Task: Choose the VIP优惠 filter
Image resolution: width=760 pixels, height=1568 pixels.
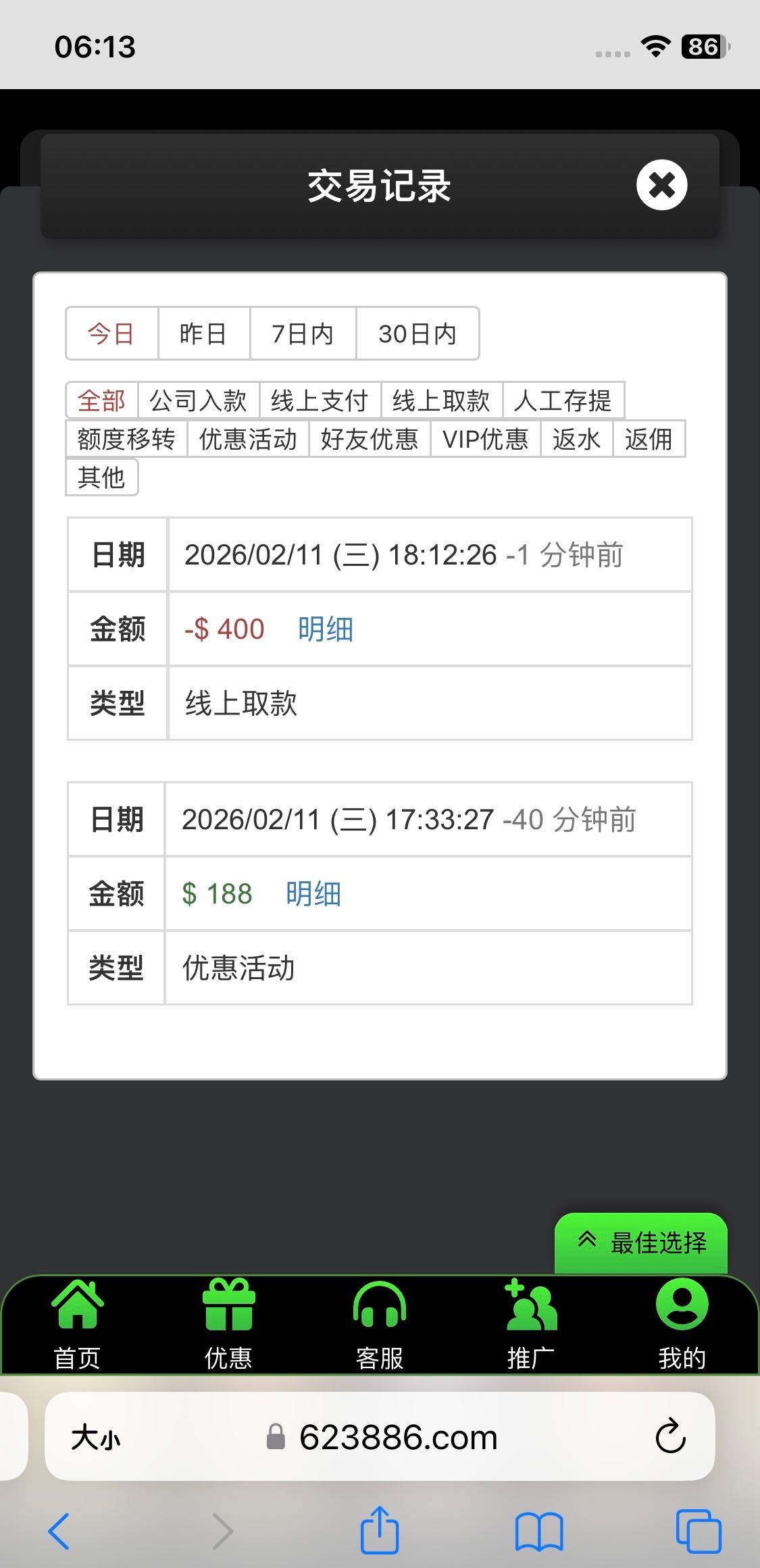Action: pos(485,439)
